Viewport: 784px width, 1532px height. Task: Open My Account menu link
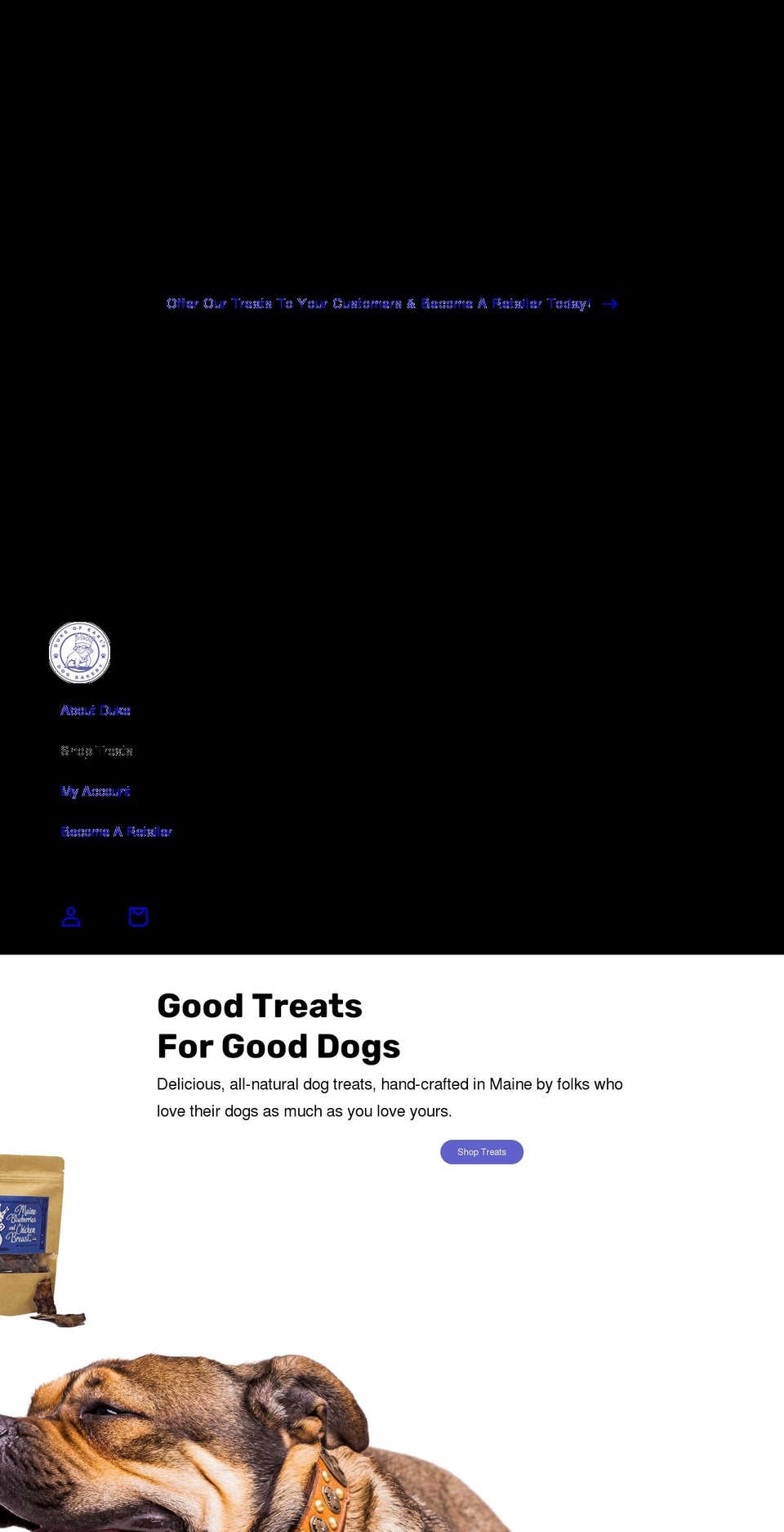click(96, 792)
